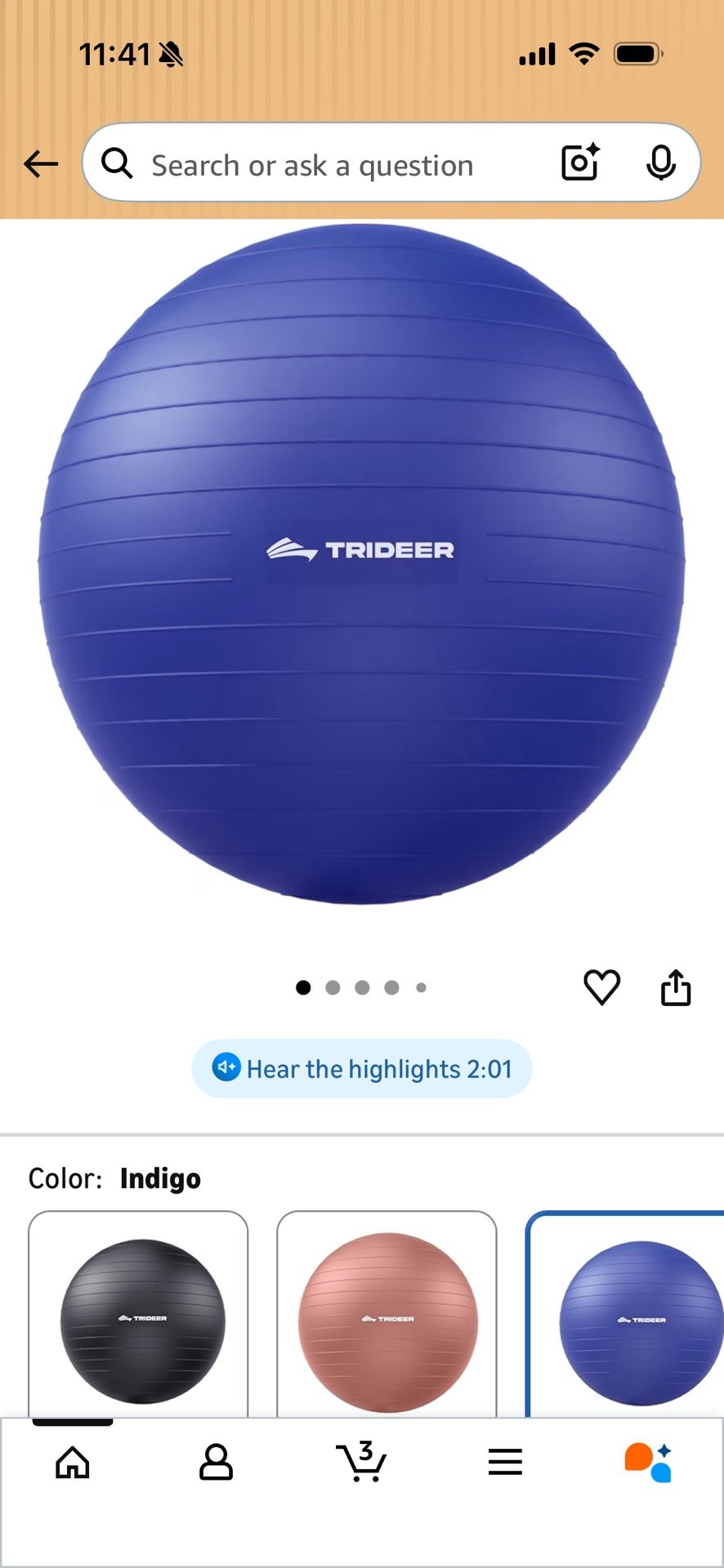Go back using the arrow
This screenshot has height=1568, width=724.
41,164
